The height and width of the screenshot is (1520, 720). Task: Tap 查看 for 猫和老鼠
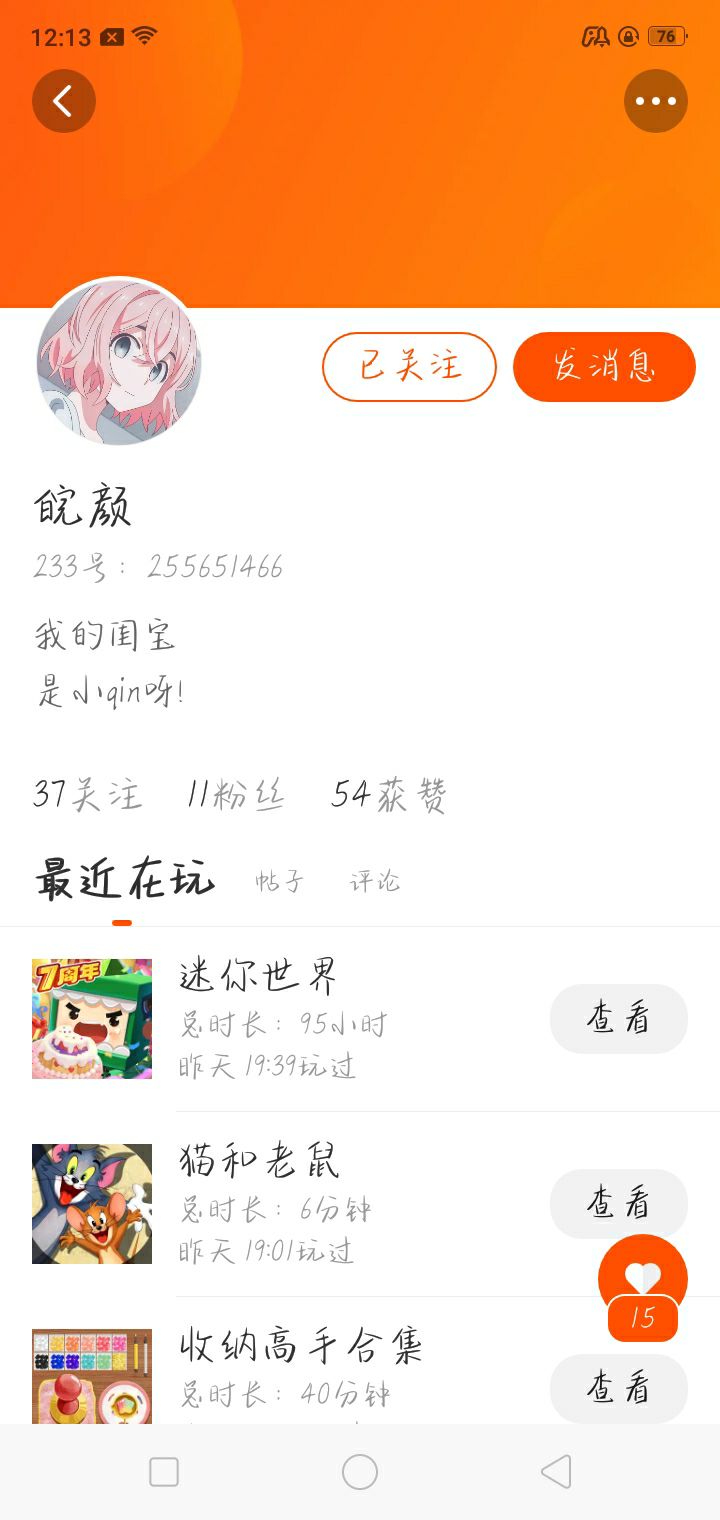[618, 1204]
